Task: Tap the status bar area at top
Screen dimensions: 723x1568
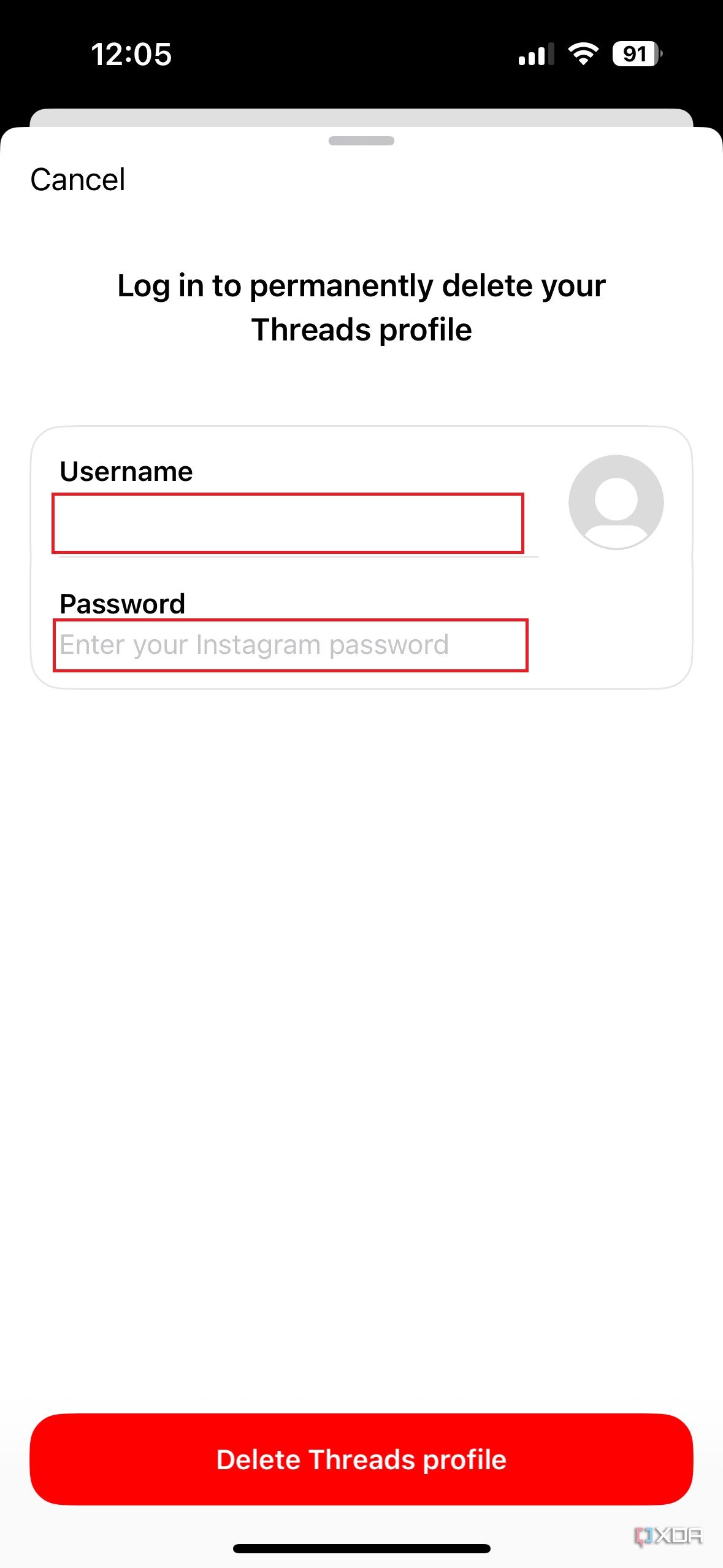Action: pyautogui.click(x=361, y=55)
